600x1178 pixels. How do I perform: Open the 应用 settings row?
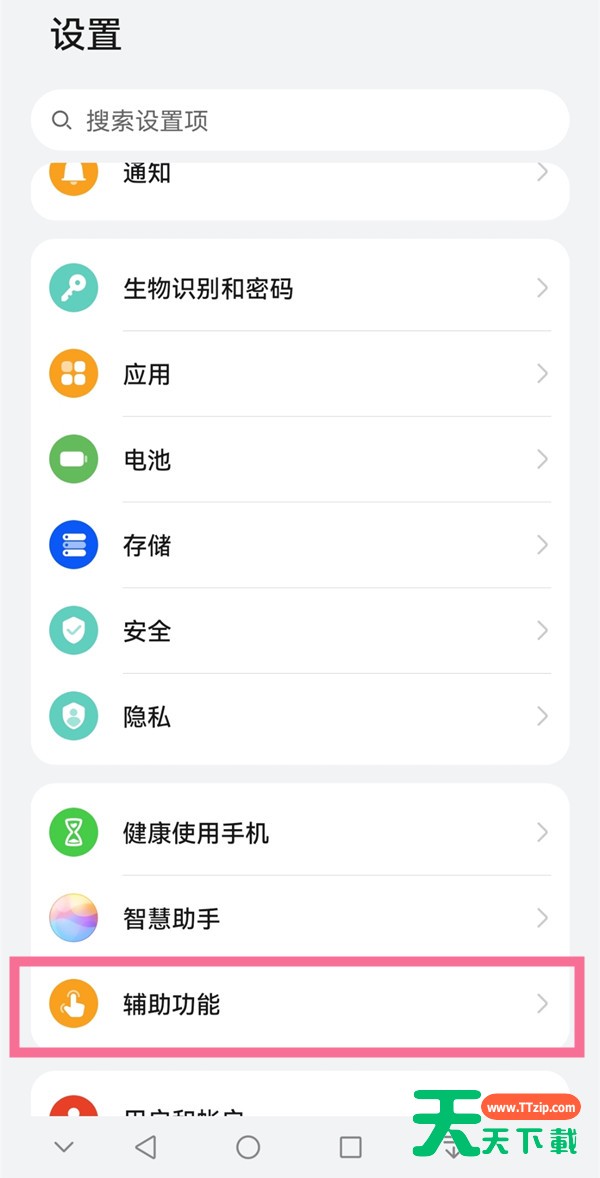pyautogui.click(x=300, y=374)
